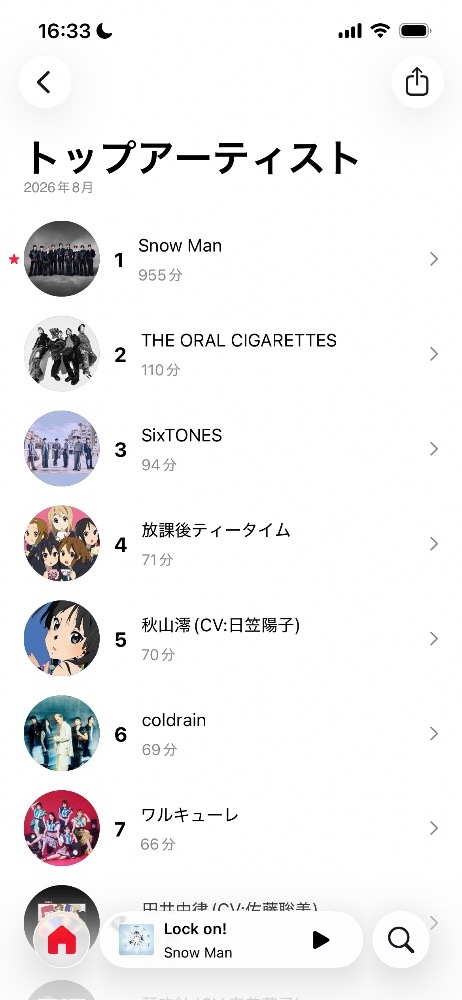Viewport: 462px width, 1000px height.
Task: Open THE ORAL CIGARETTES row
Action: 231,353
